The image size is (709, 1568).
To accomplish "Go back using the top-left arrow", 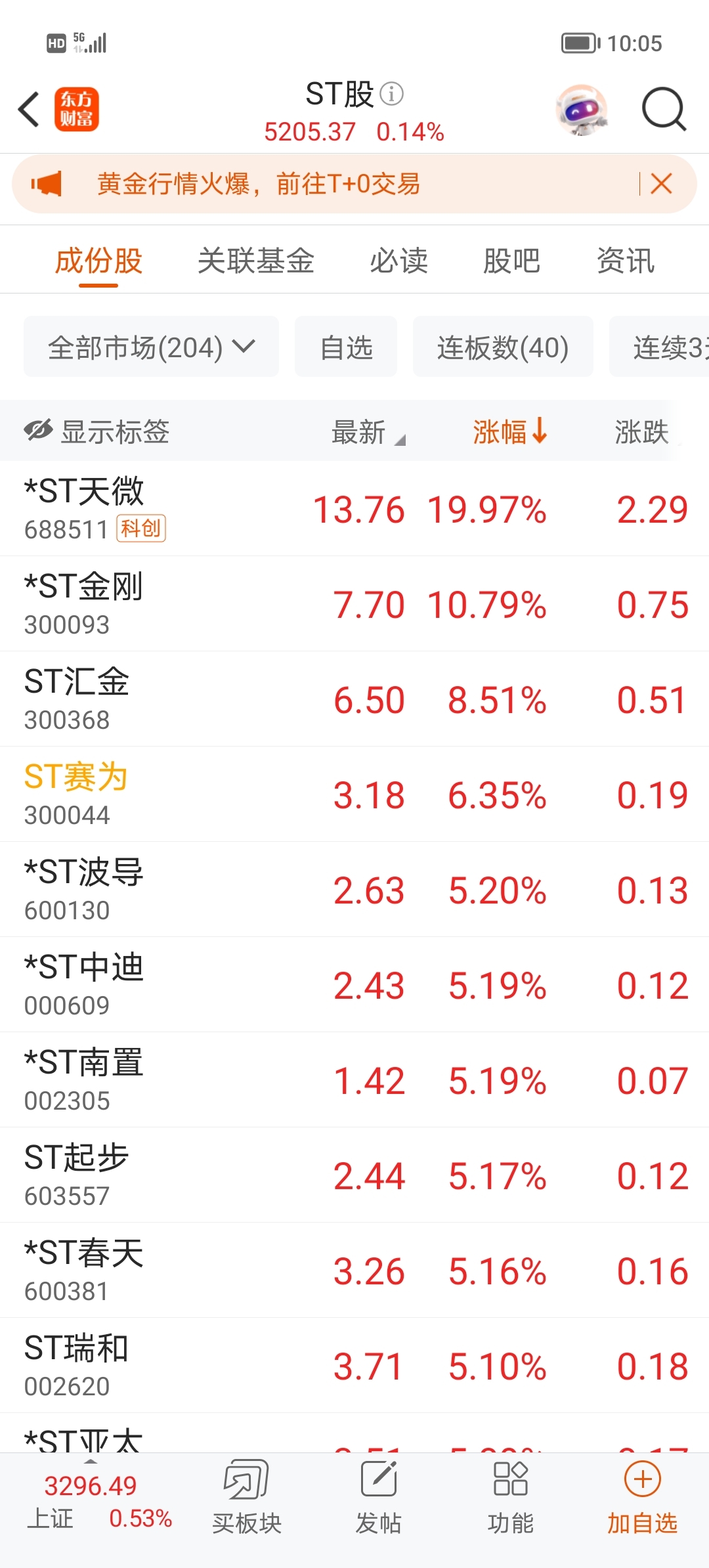I will 29,110.
